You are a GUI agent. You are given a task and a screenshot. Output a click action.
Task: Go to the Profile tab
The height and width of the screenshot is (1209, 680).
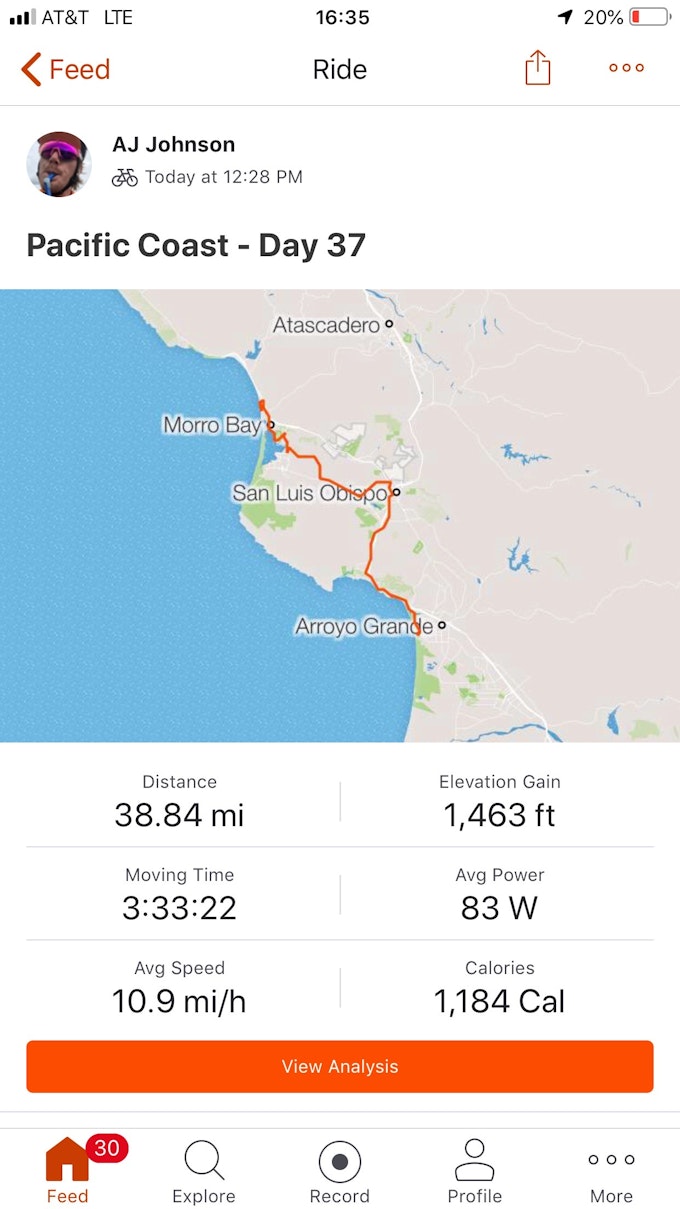[475, 1170]
